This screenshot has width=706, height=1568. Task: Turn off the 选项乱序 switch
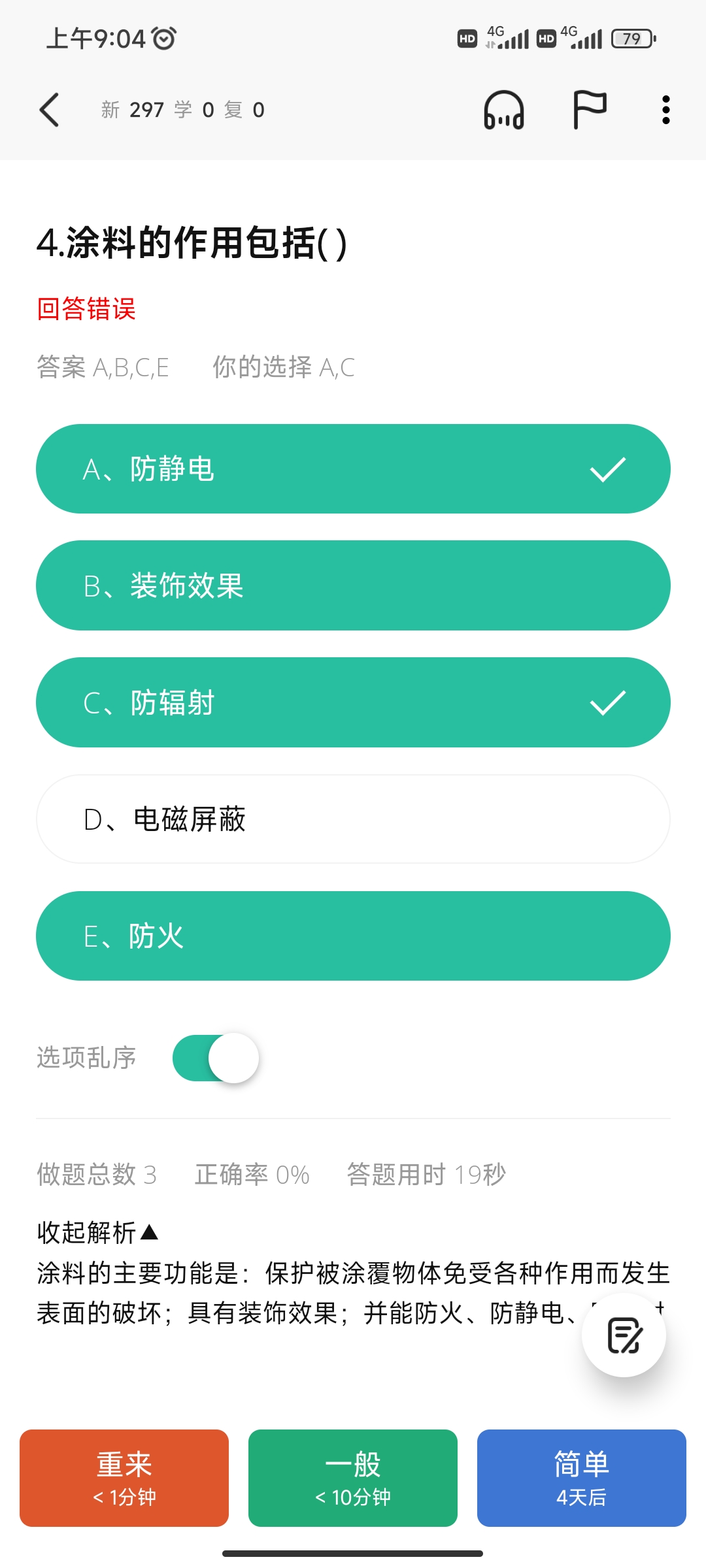coord(216,1058)
